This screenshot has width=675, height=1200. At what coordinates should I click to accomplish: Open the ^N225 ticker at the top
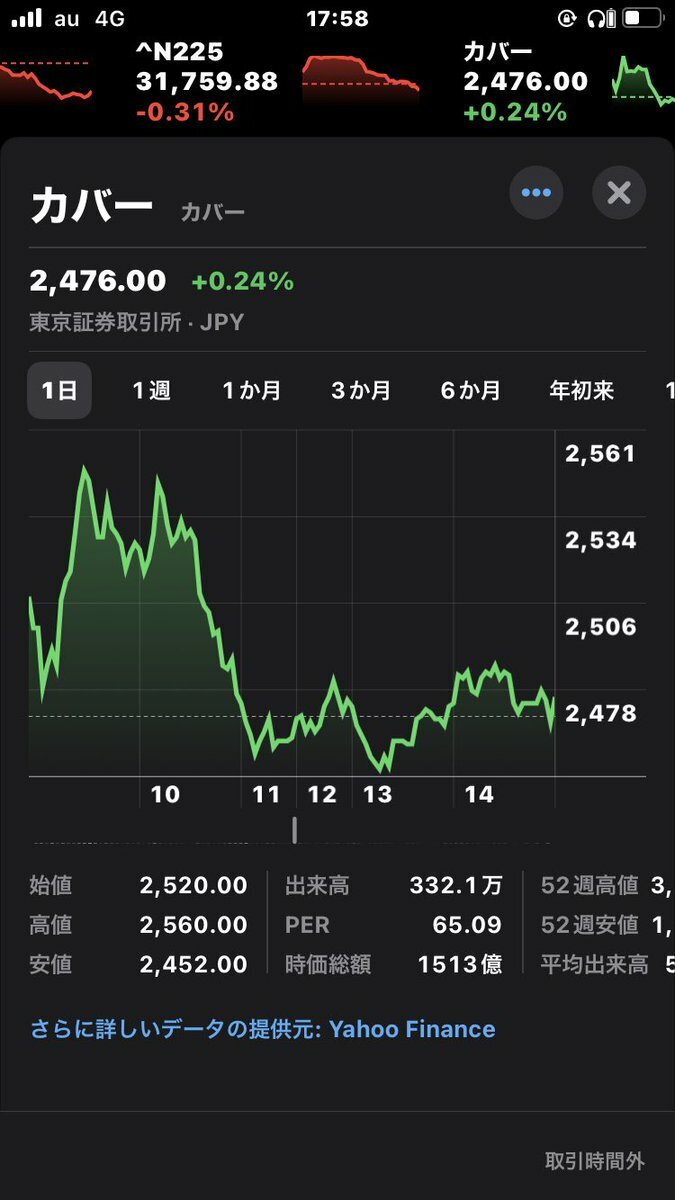click(207, 80)
